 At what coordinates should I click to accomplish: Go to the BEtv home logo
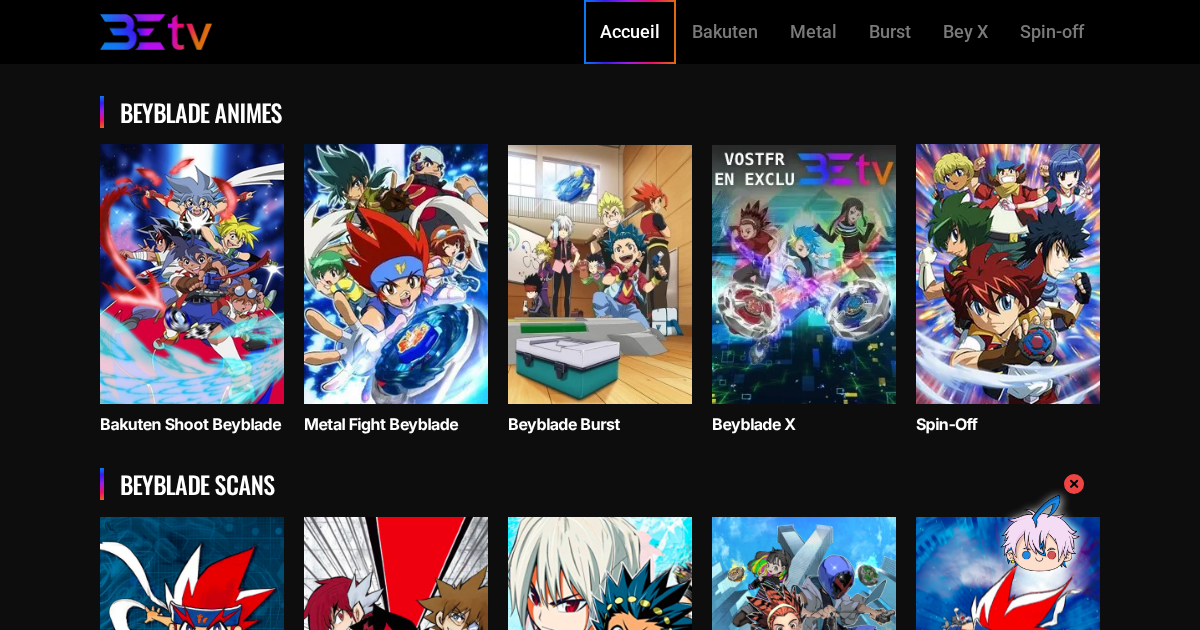coord(156,32)
